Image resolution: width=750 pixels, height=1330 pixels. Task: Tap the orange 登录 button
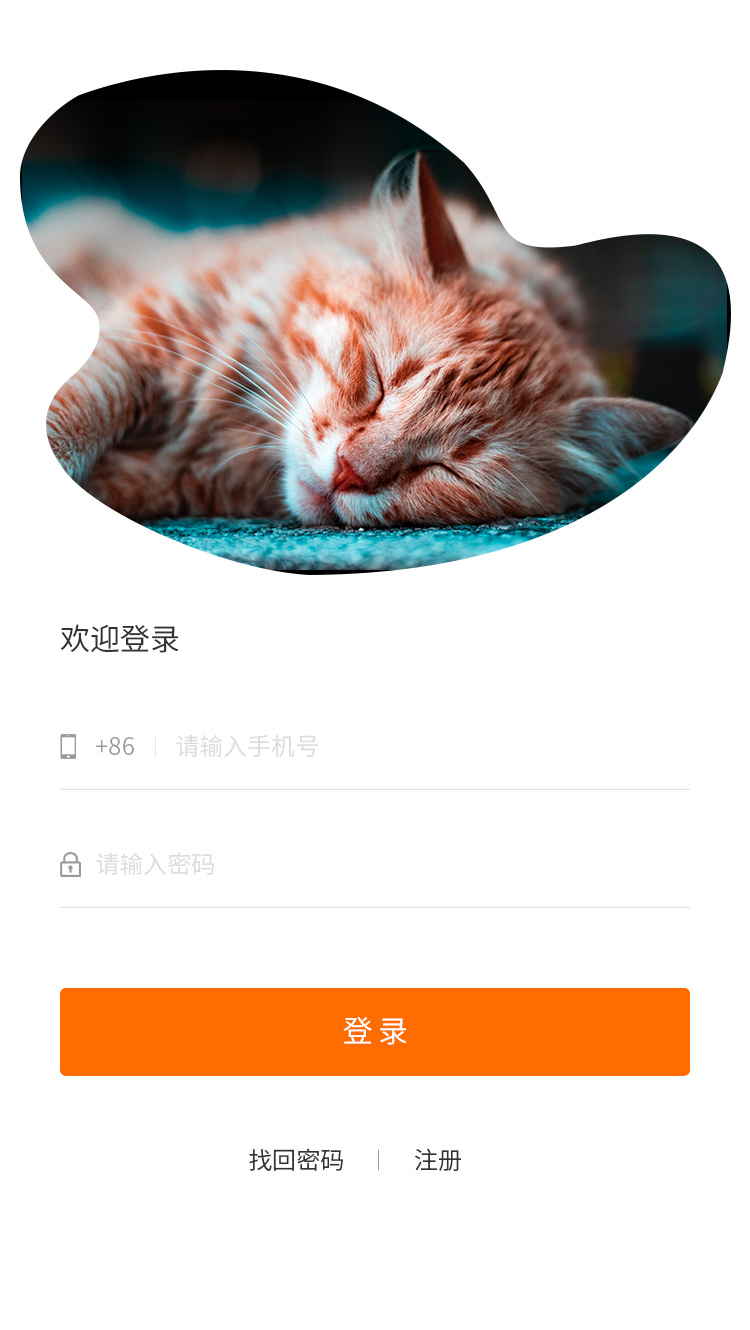[375, 1032]
